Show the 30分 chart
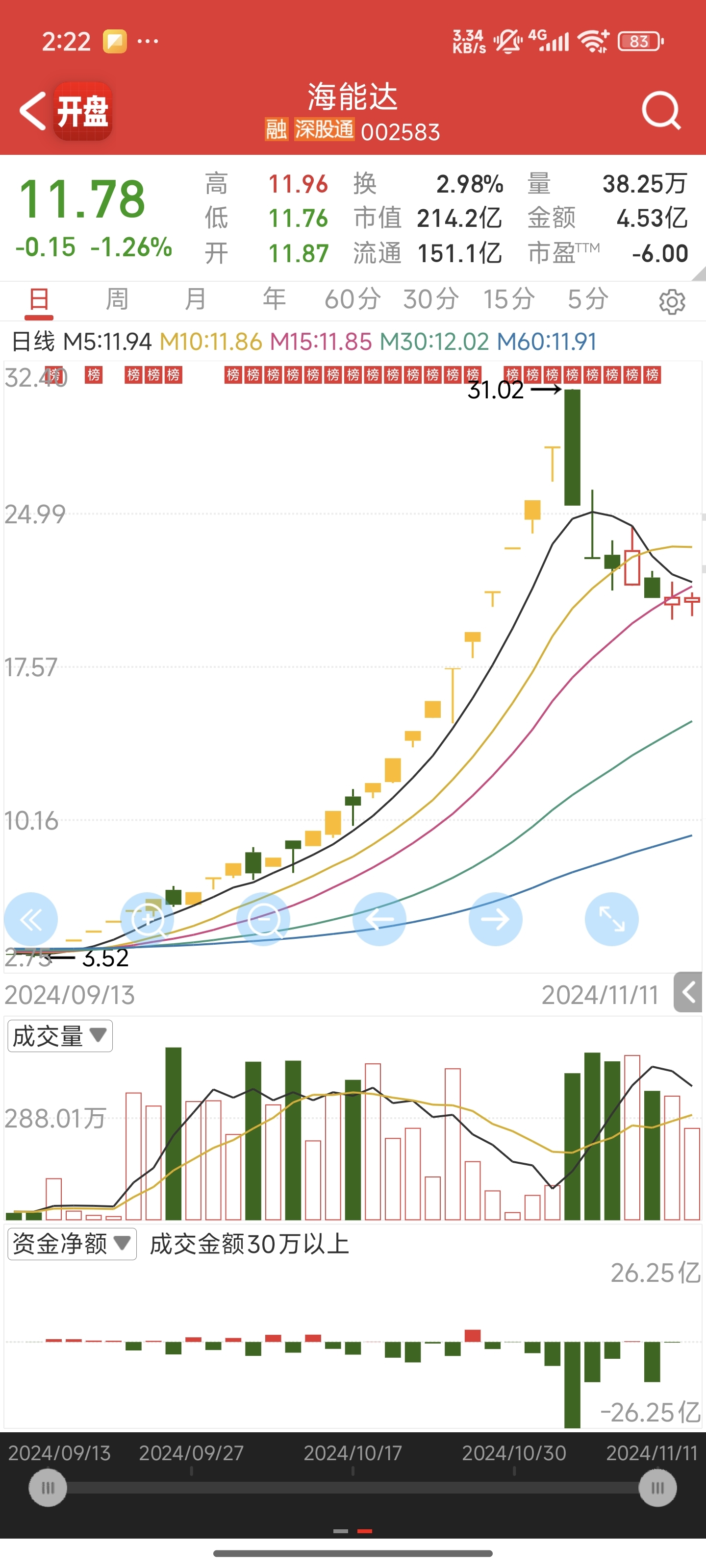 tap(431, 299)
